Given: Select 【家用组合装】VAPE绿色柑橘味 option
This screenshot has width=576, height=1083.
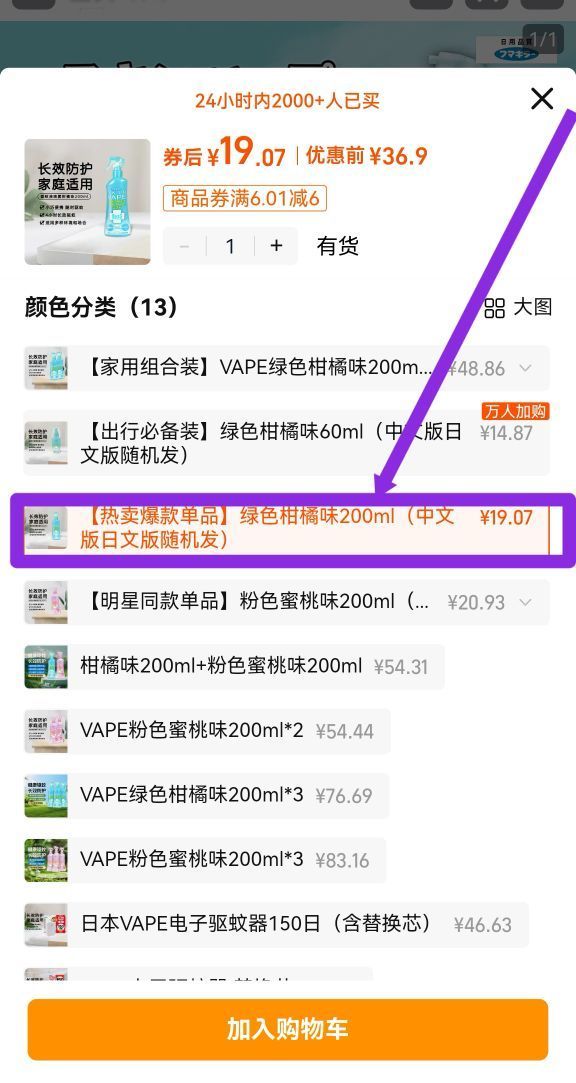Looking at the screenshot, I should (287, 368).
